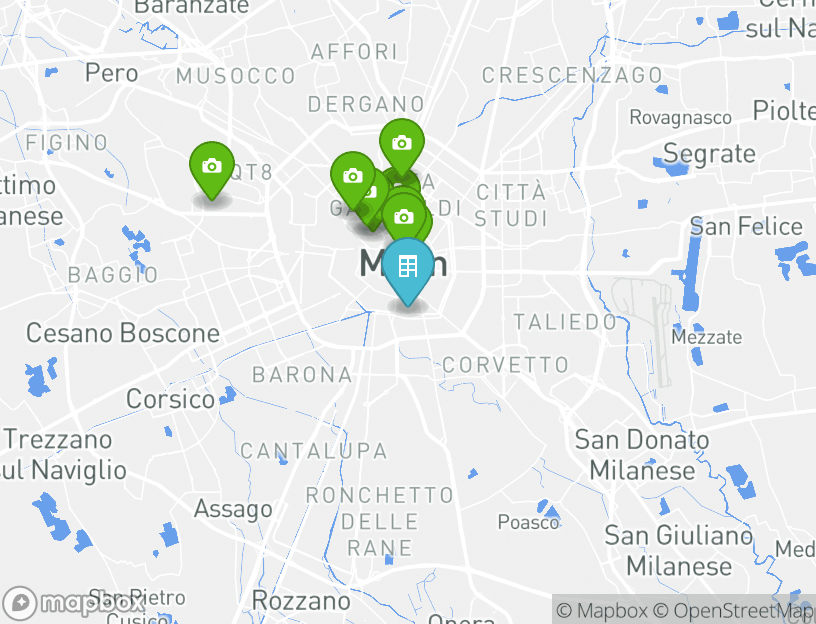Open the topmost green camera marker below Dergano
The image size is (816, 624).
(x=401, y=143)
